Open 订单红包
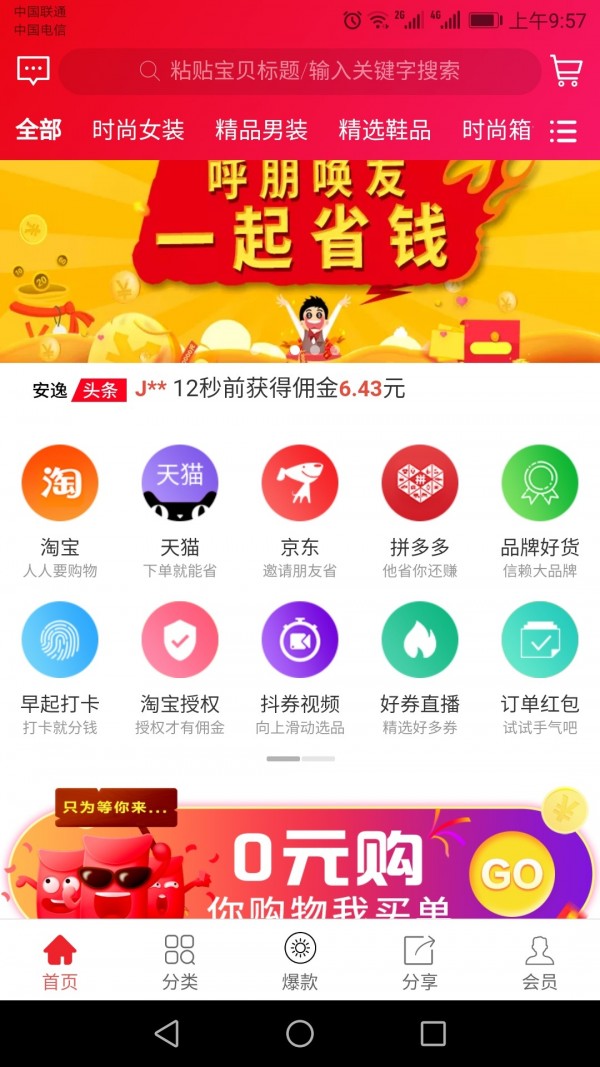 pyautogui.click(x=540, y=640)
